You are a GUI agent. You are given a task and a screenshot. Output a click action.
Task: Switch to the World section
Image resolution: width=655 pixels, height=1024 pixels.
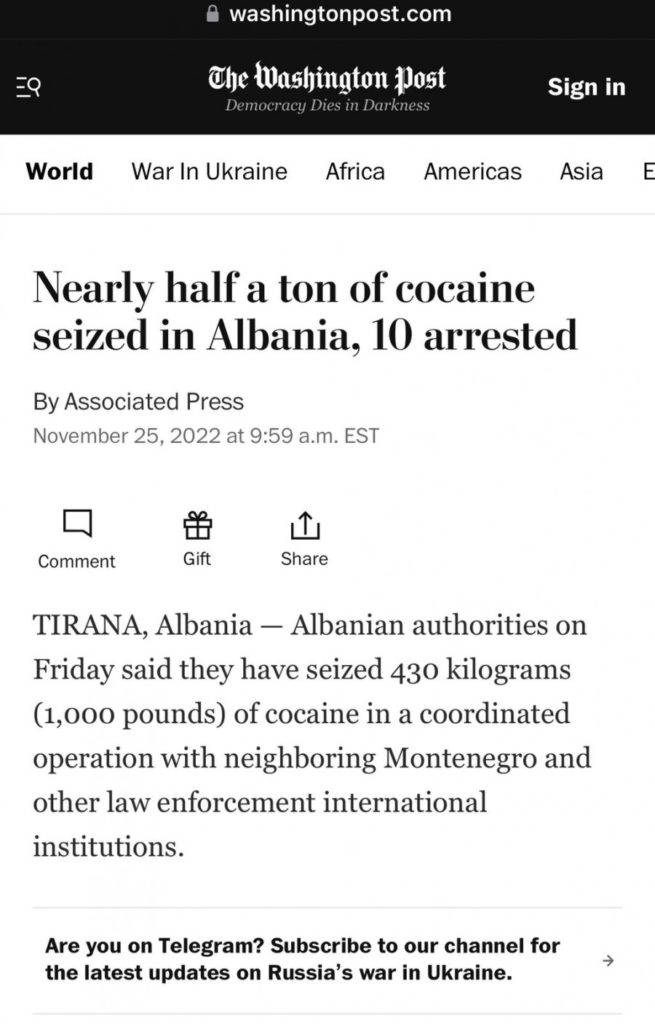59,171
